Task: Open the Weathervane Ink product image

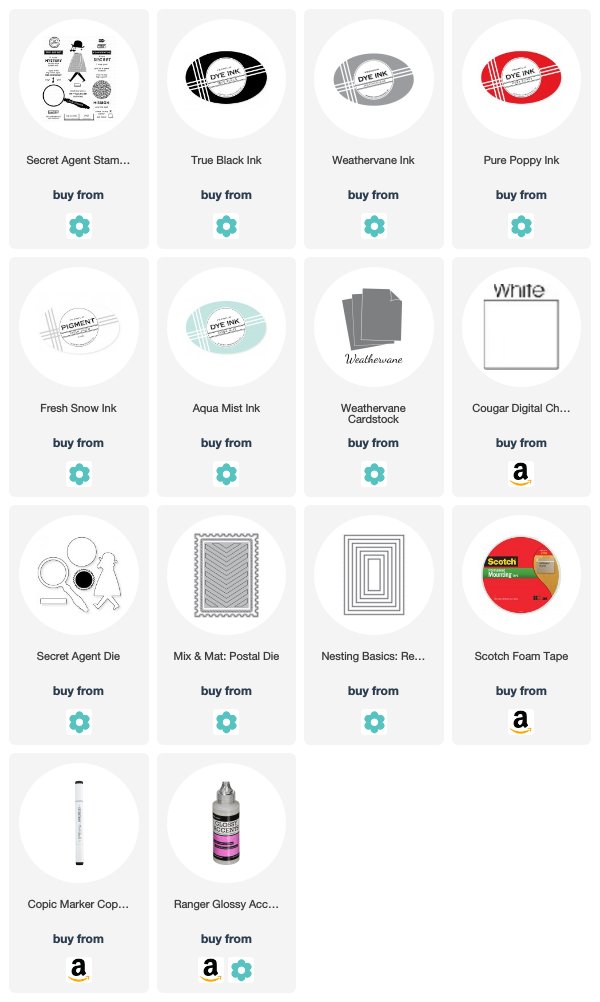Action: [x=374, y=79]
